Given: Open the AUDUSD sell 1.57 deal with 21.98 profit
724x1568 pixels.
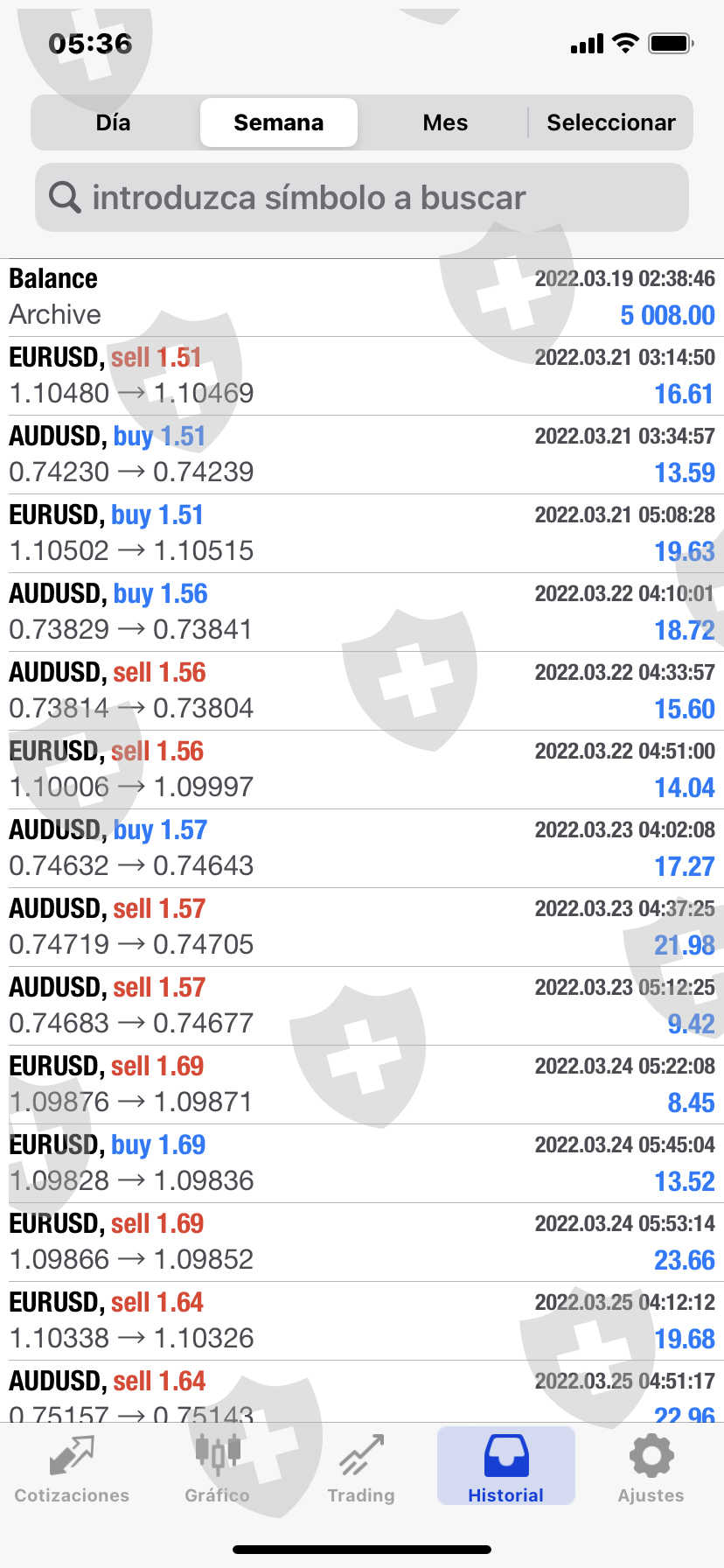Looking at the screenshot, I should point(362,927).
